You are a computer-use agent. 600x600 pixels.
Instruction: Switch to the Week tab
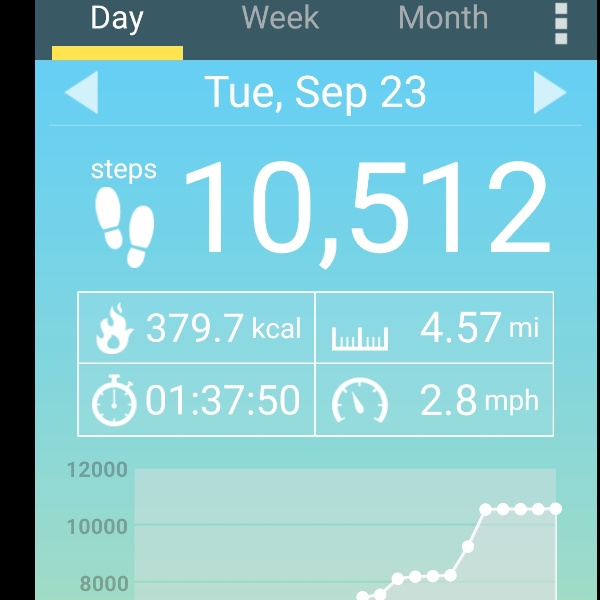(280, 19)
